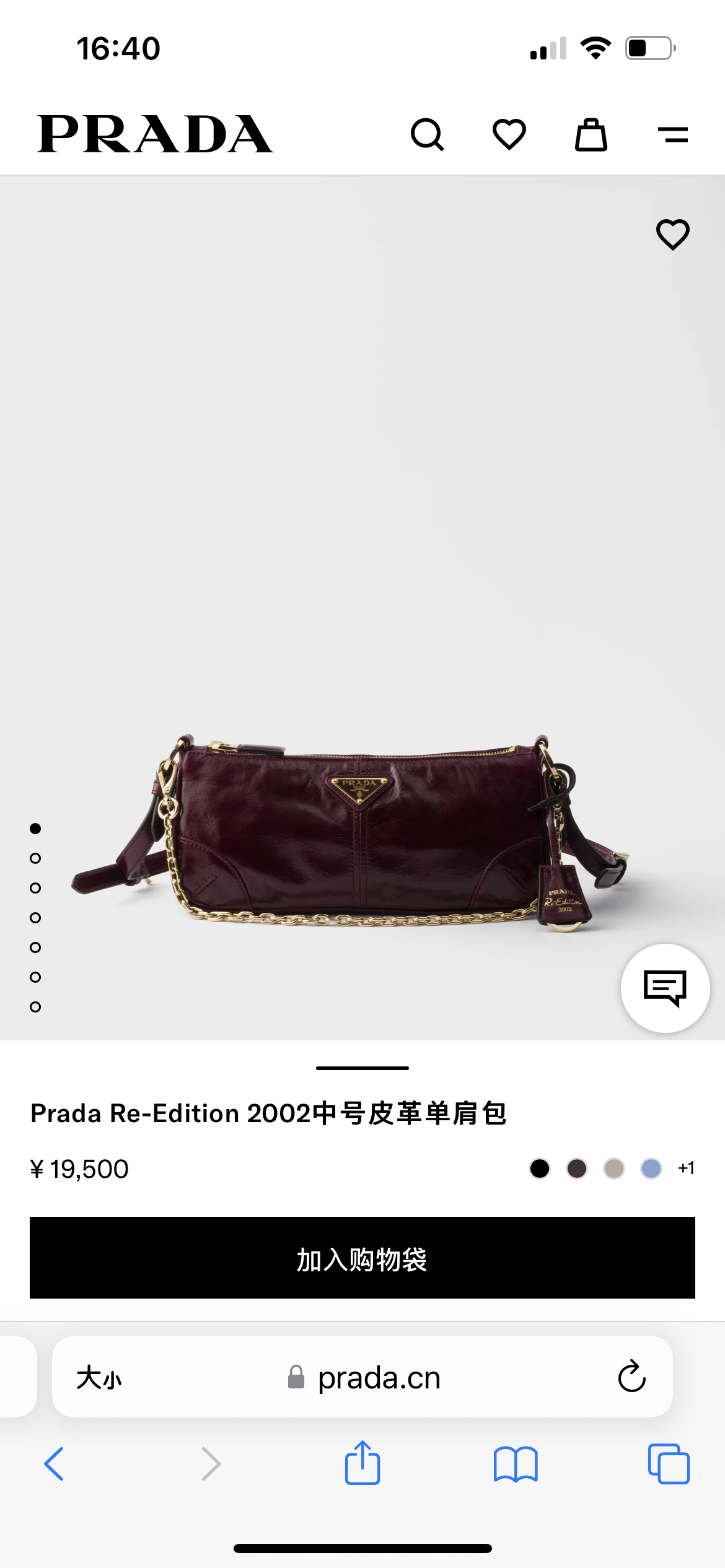Open Safari bookmarks
This screenshot has height=1568, width=725.
pos(516,1464)
